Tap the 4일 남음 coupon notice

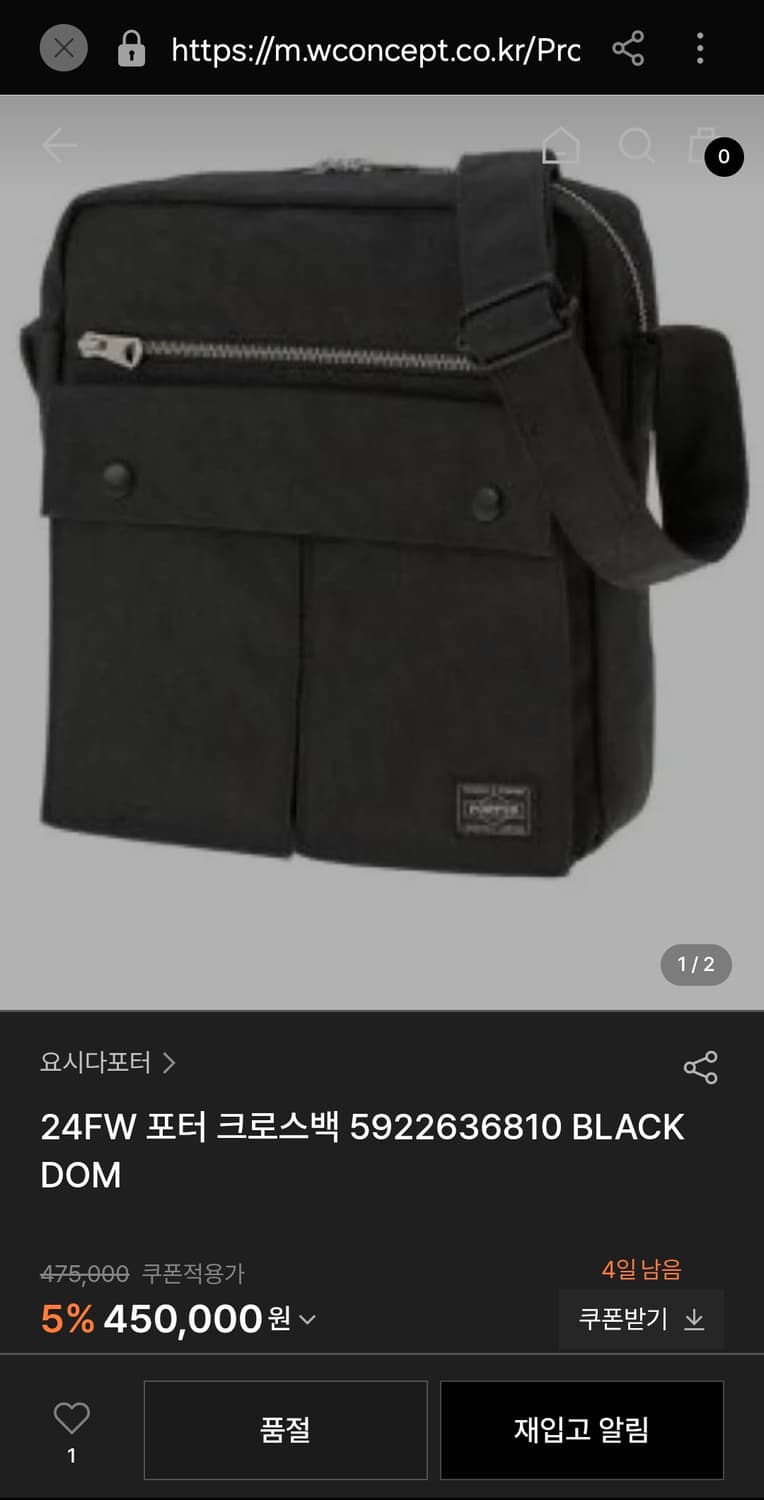click(641, 1268)
